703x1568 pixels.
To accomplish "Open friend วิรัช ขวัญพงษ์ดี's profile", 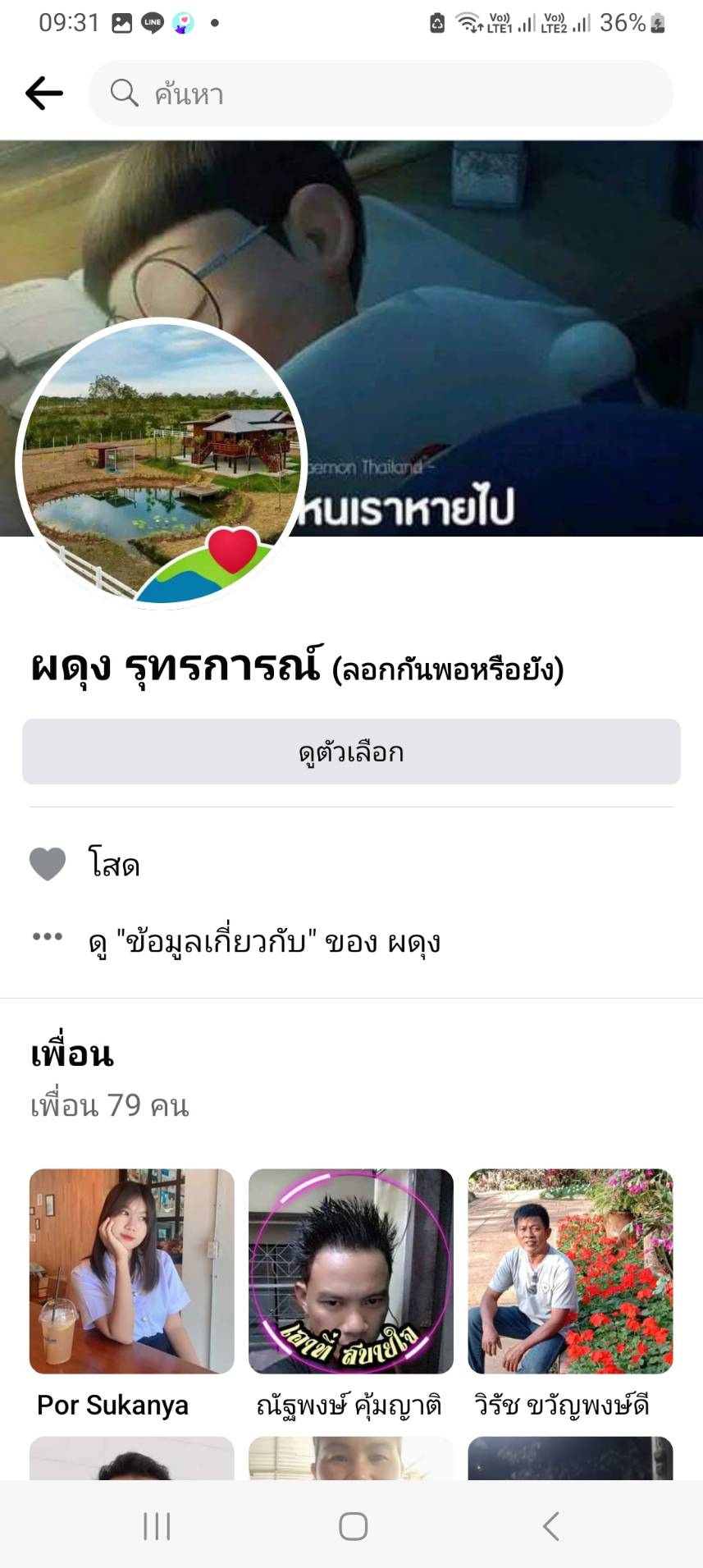I will pyautogui.click(x=570, y=1271).
